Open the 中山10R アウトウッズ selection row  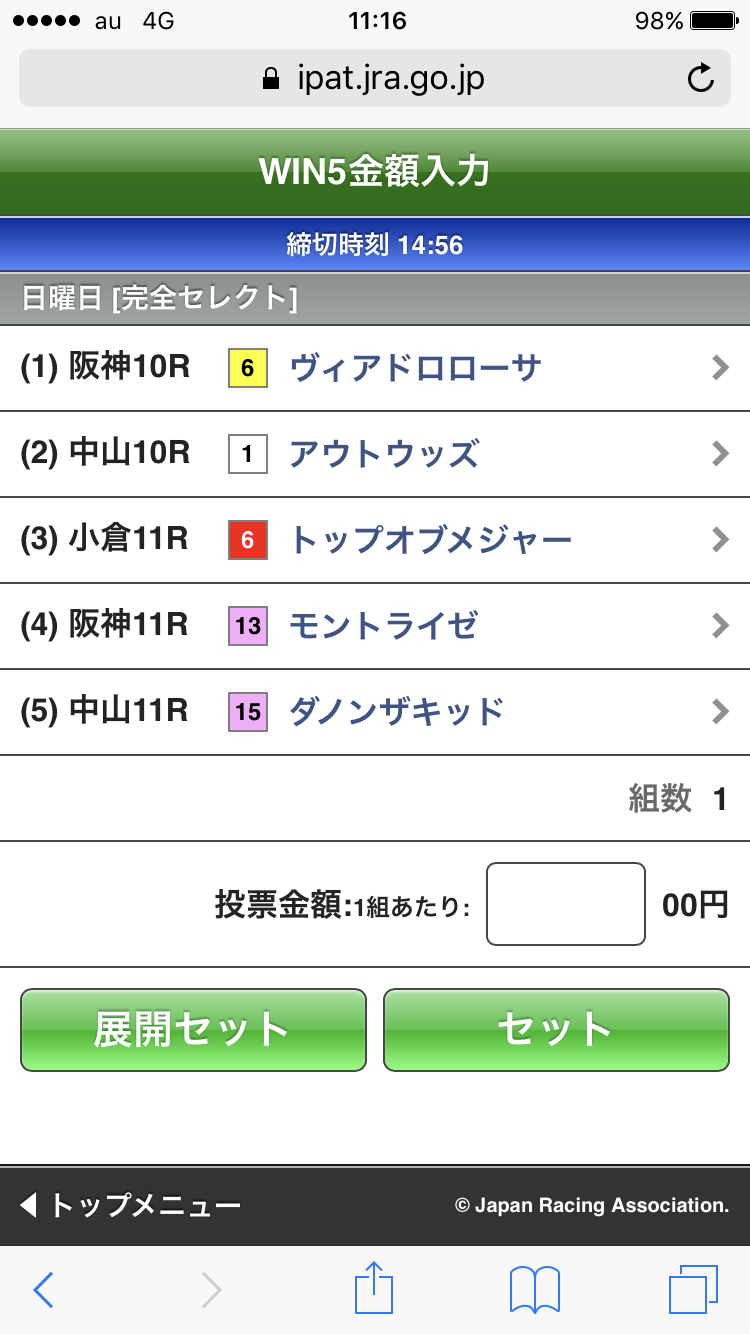coord(375,455)
